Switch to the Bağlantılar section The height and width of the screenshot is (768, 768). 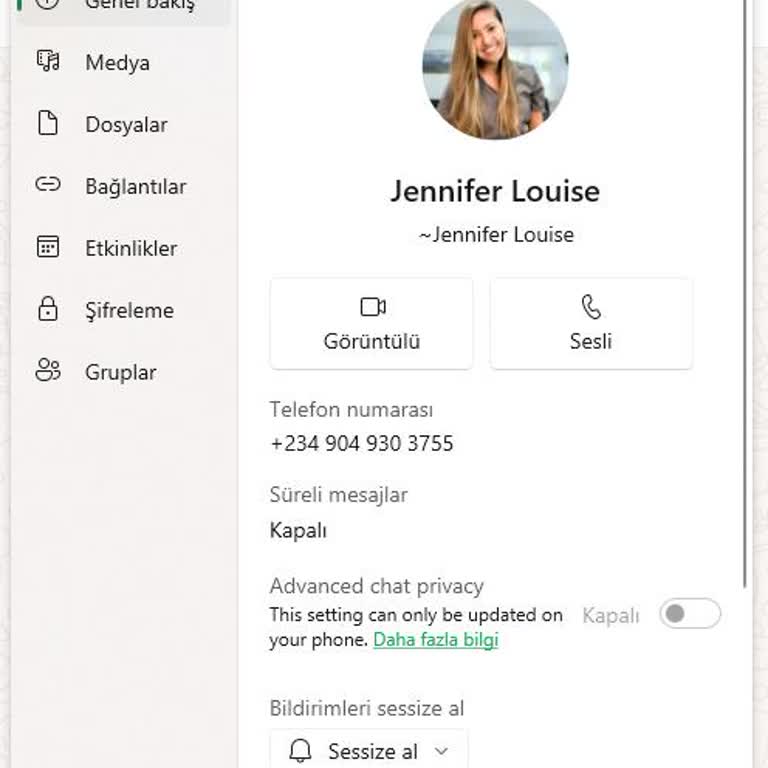135,187
